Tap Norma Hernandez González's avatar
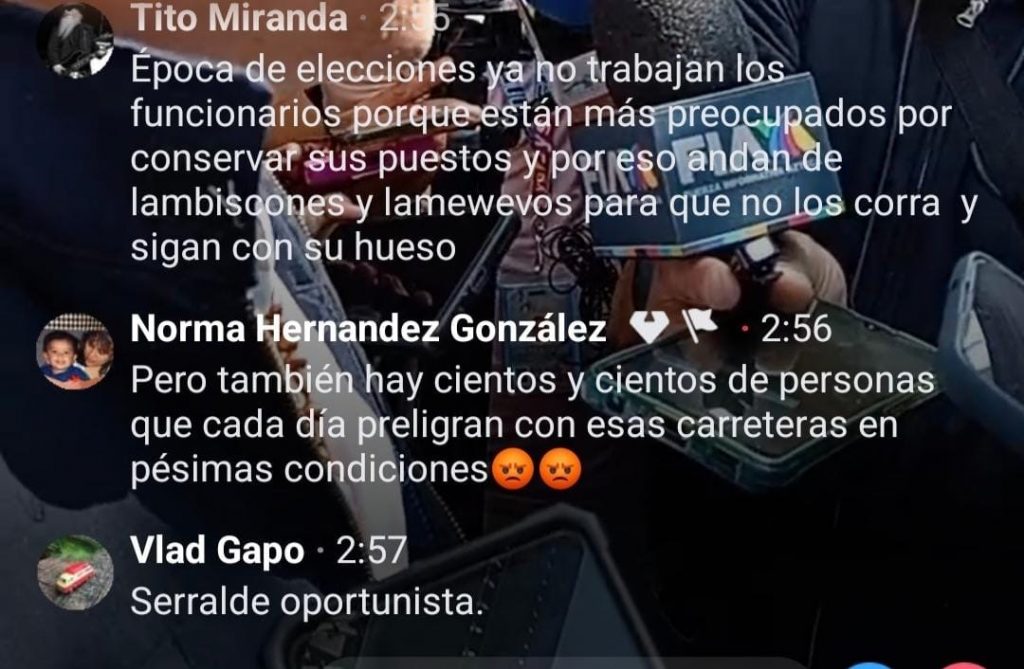This screenshot has width=1024, height=669. pos(75,352)
